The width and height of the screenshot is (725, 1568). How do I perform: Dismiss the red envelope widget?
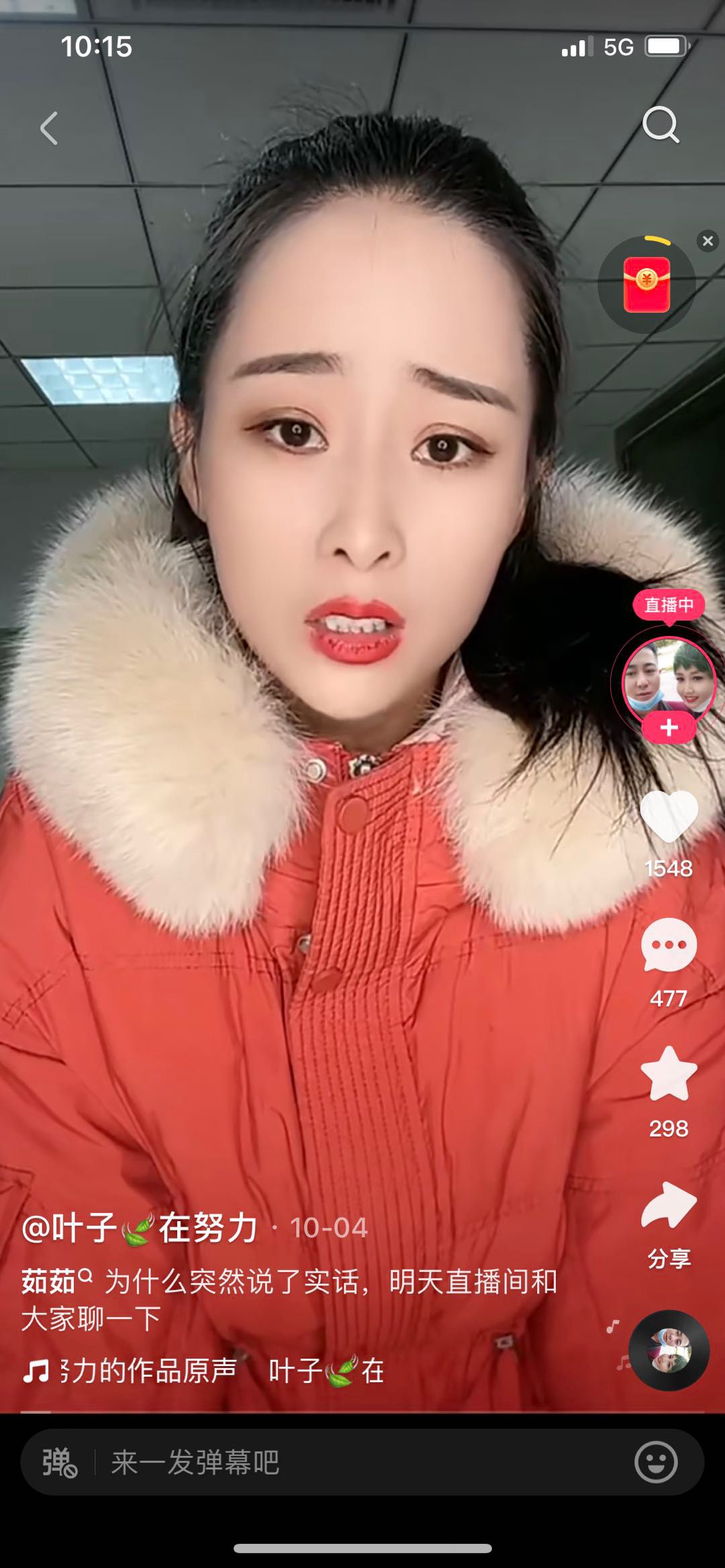coord(708,241)
